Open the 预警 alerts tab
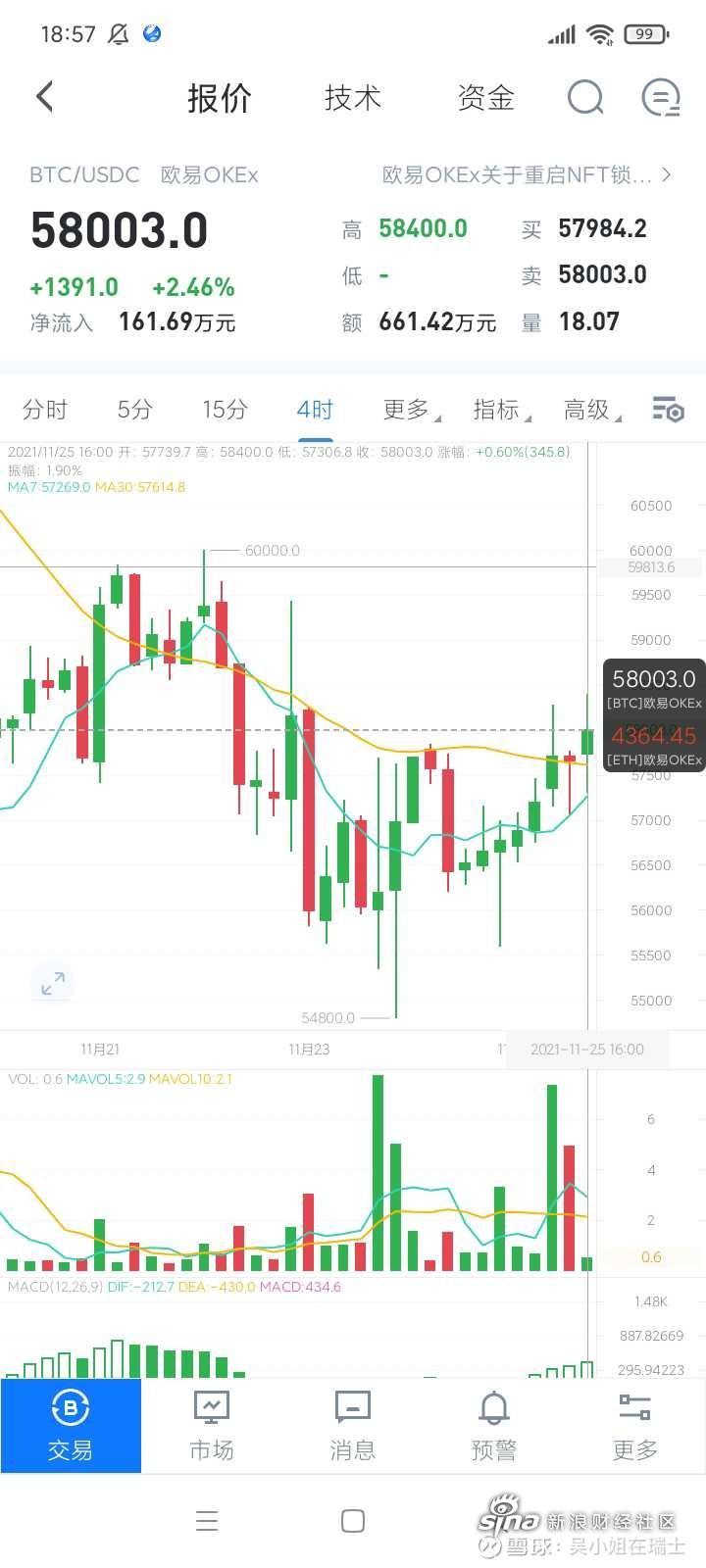This screenshot has height=1568, width=706. pos(494,1426)
